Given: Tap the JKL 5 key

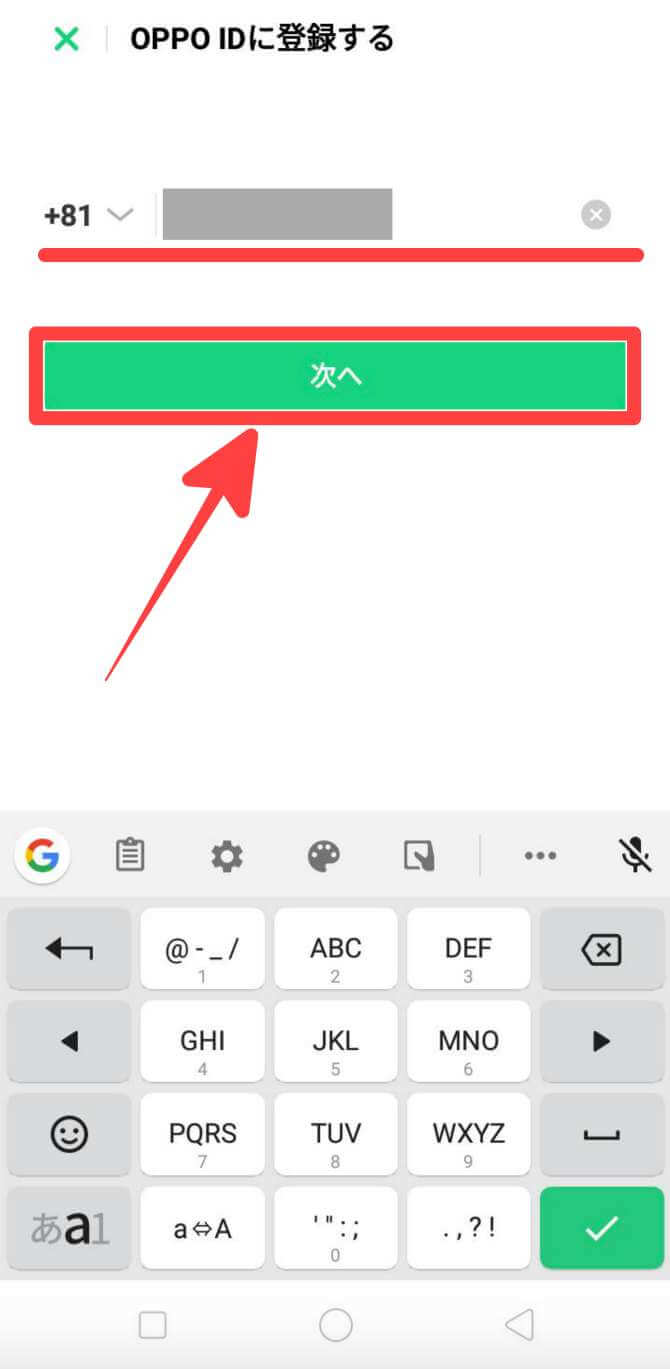Looking at the screenshot, I should 335,1042.
